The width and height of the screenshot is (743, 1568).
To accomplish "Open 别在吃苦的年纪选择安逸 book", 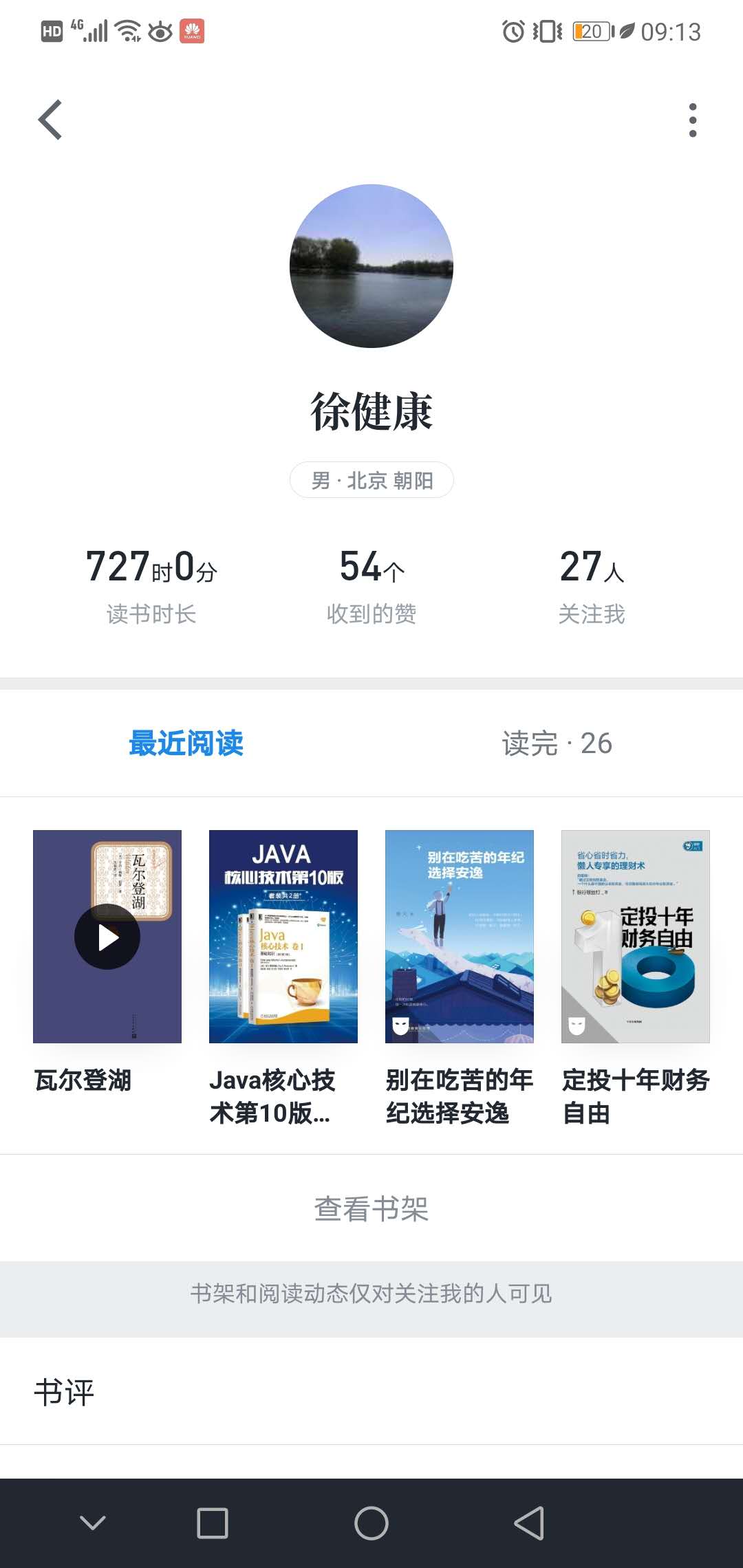I will click(460, 937).
